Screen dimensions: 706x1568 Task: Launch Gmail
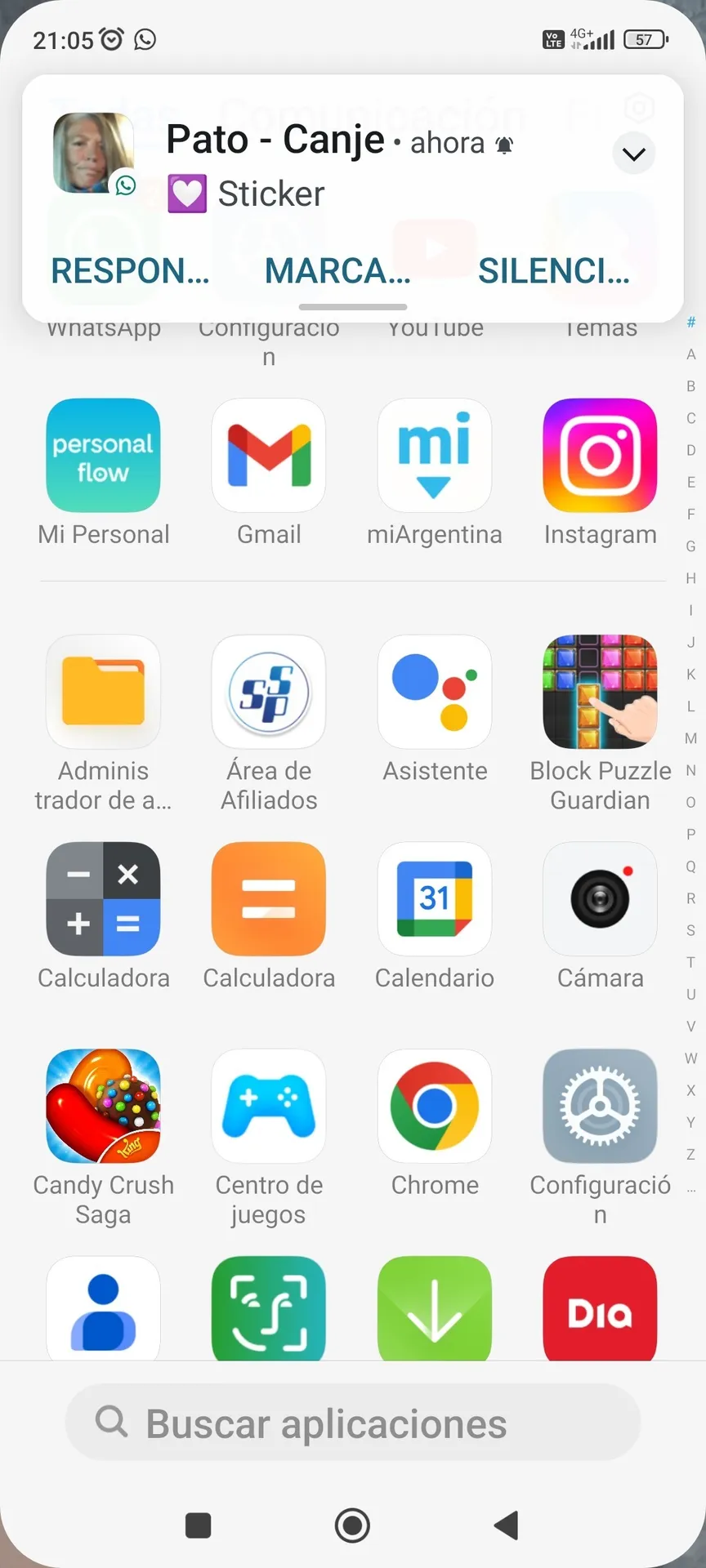(x=269, y=456)
